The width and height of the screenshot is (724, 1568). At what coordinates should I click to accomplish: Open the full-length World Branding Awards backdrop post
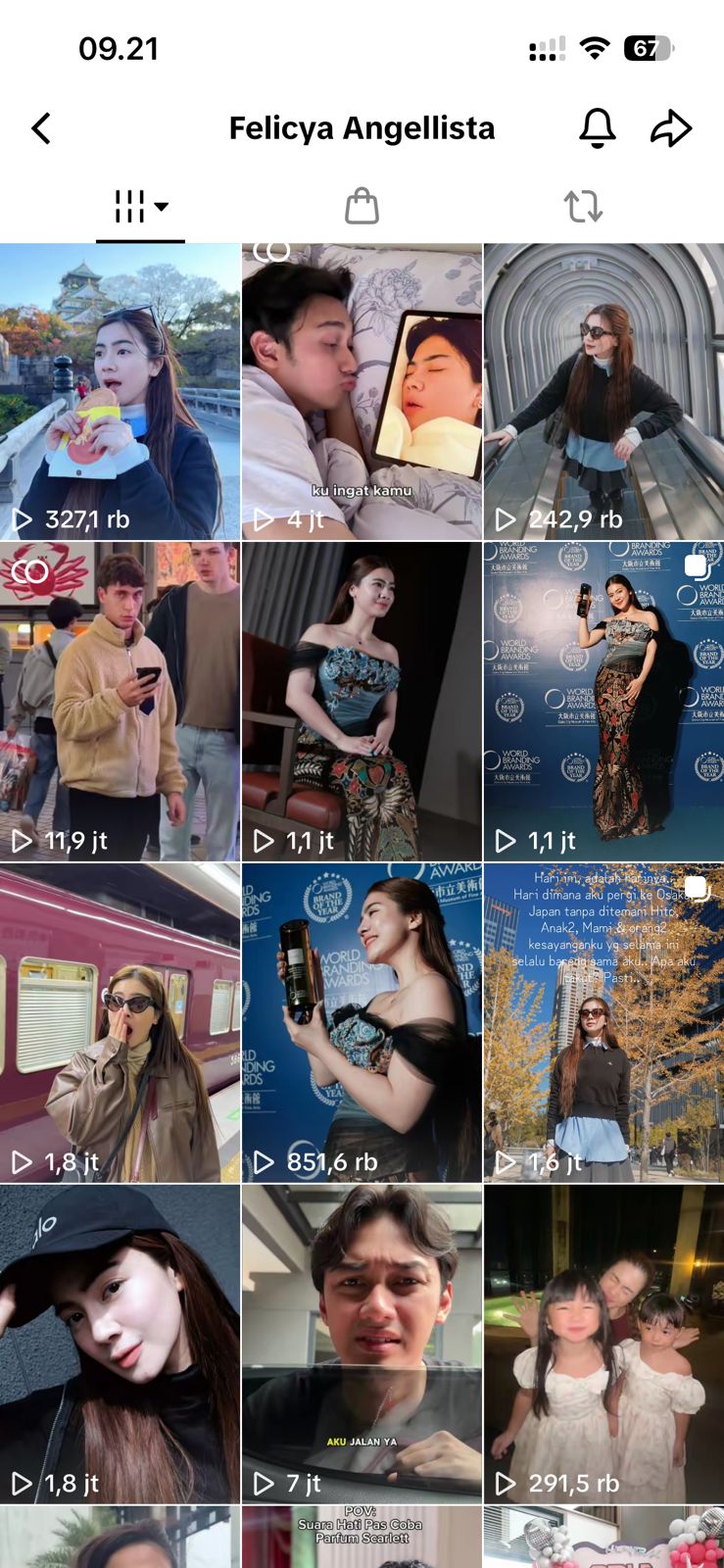tap(603, 702)
